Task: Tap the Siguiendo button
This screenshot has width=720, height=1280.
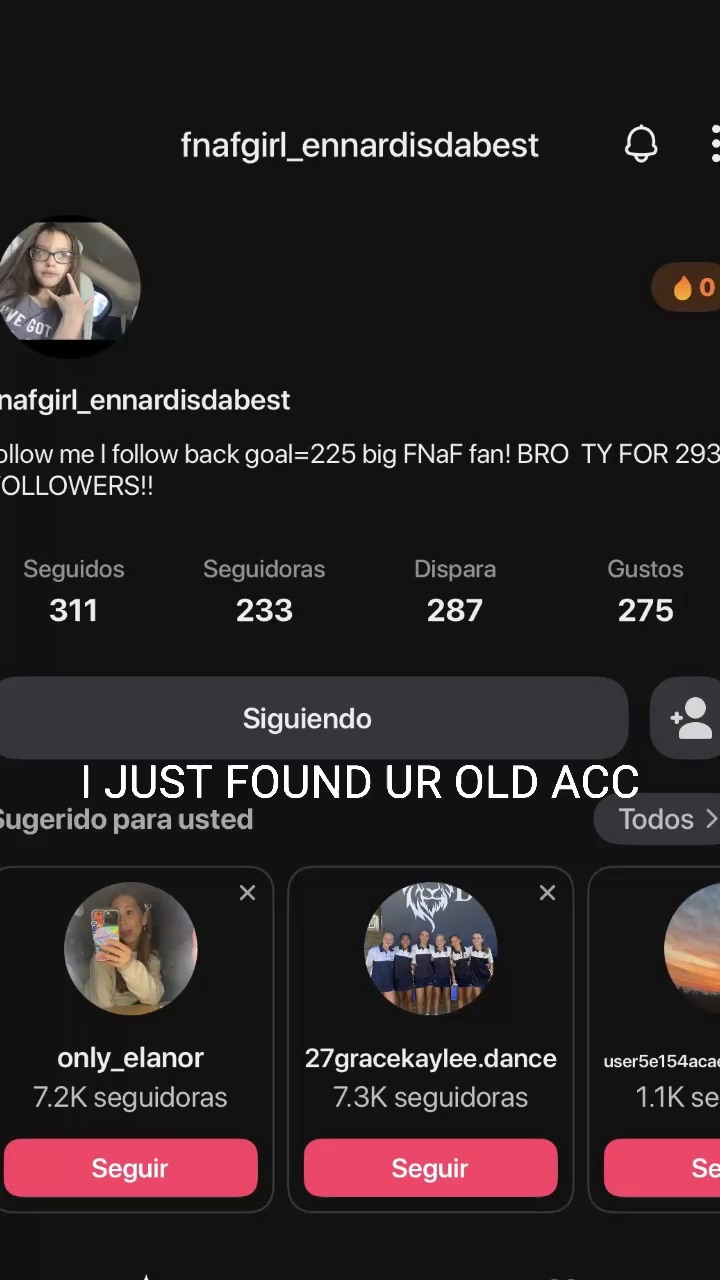Action: tap(308, 718)
